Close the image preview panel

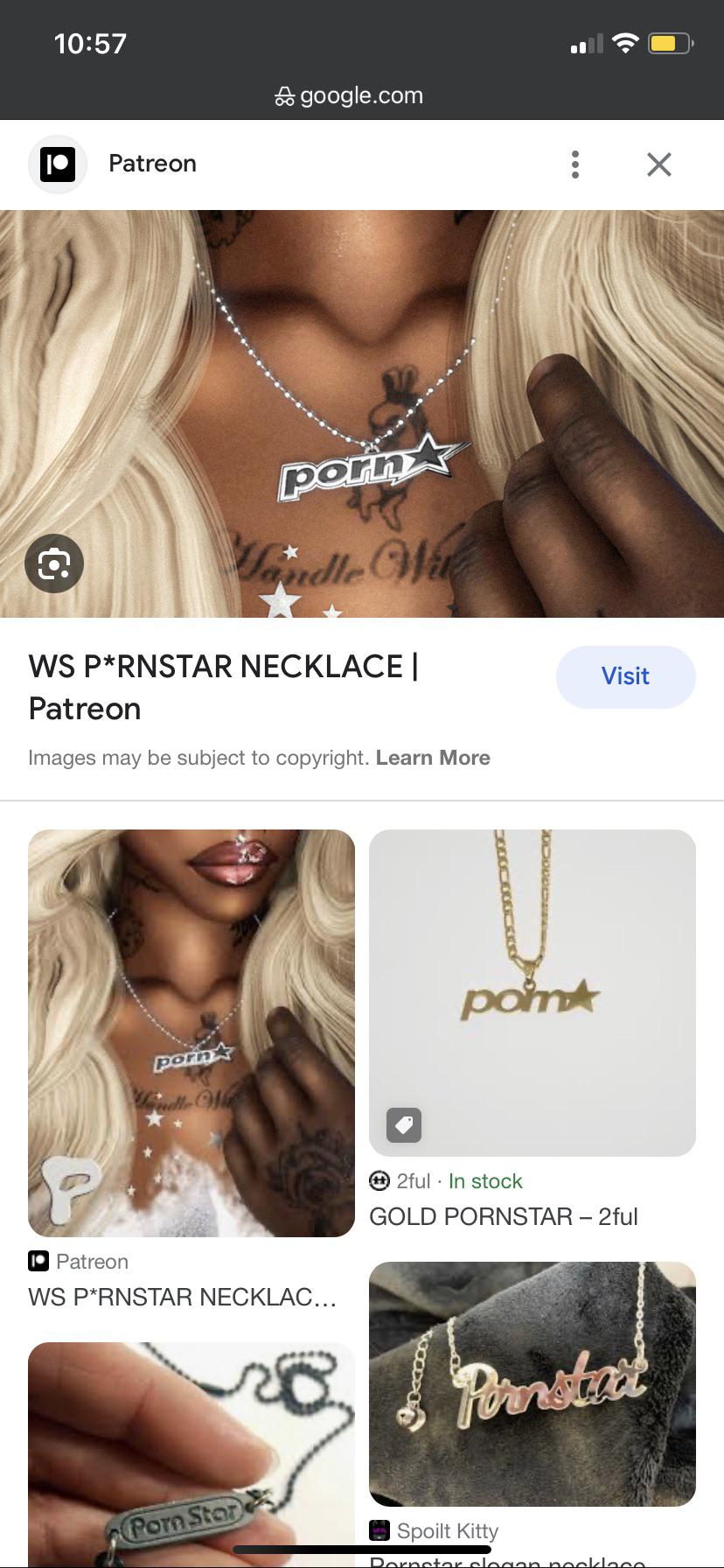658,164
